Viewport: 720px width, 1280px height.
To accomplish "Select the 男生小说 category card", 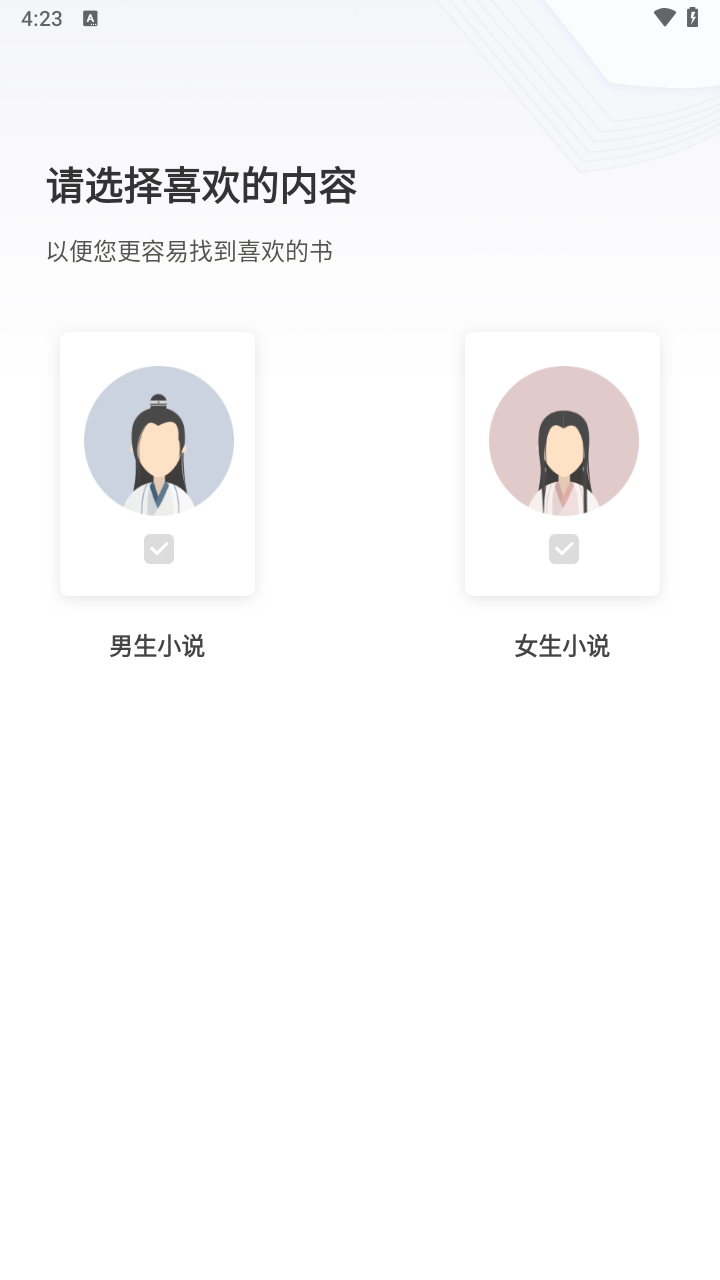I will (x=157, y=463).
